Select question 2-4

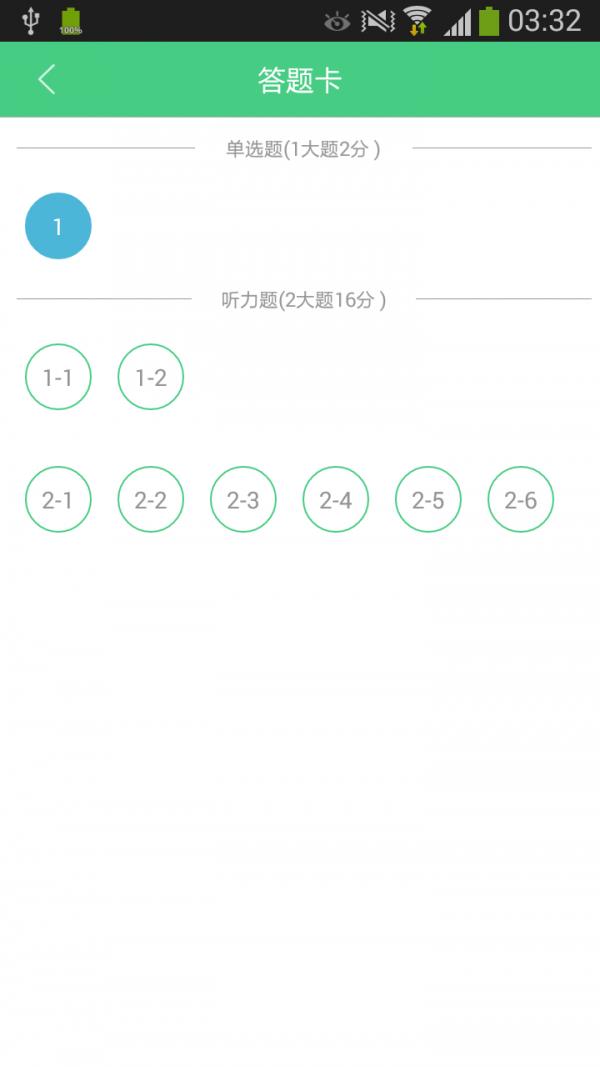click(x=336, y=499)
